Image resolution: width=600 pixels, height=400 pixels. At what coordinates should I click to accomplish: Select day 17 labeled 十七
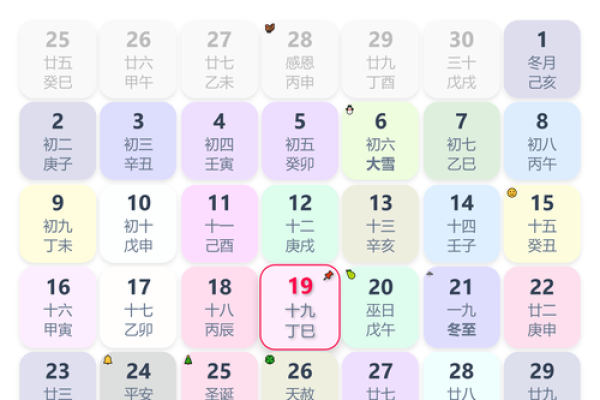pyautogui.click(x=139, y=307)
